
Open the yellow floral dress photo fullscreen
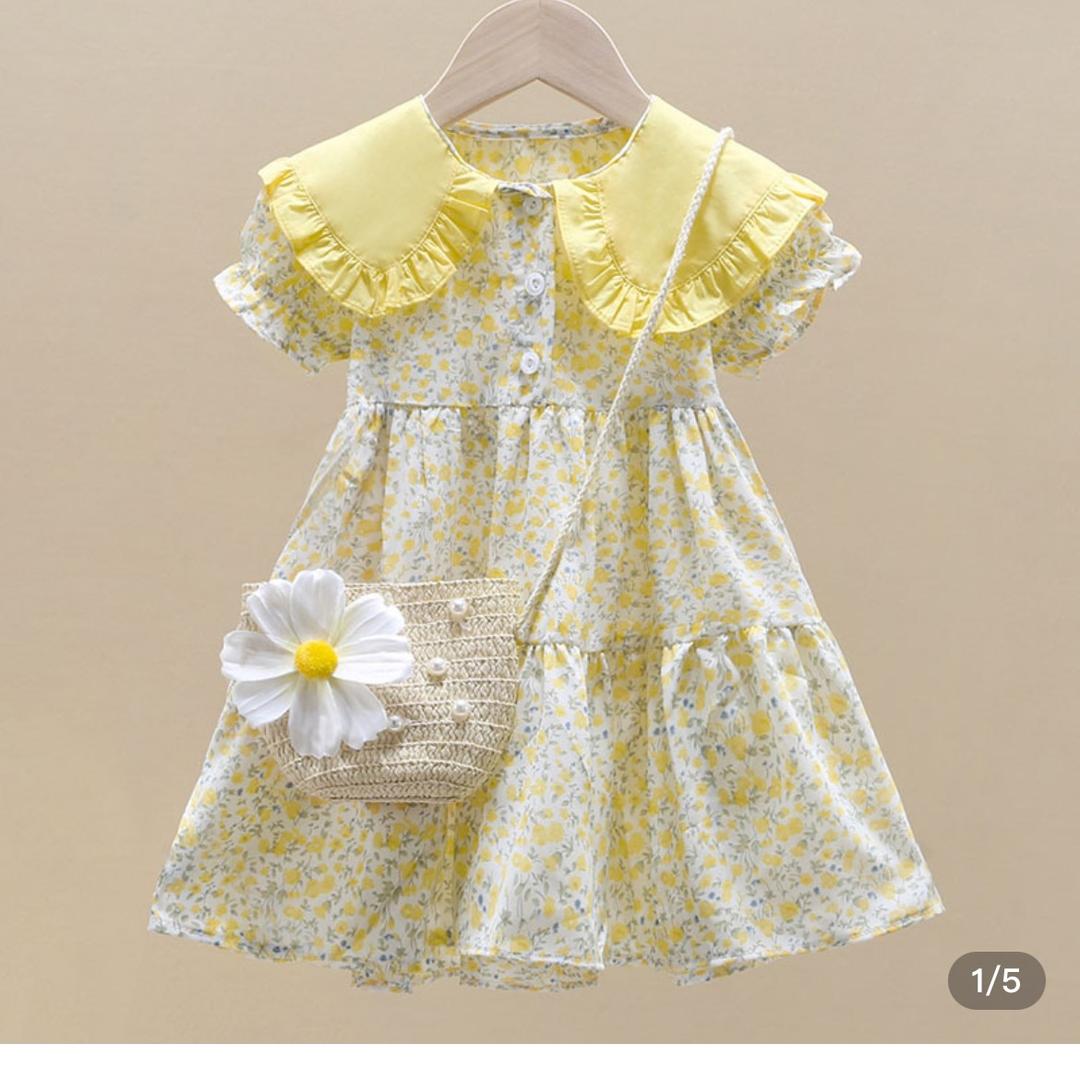[540, 520]
